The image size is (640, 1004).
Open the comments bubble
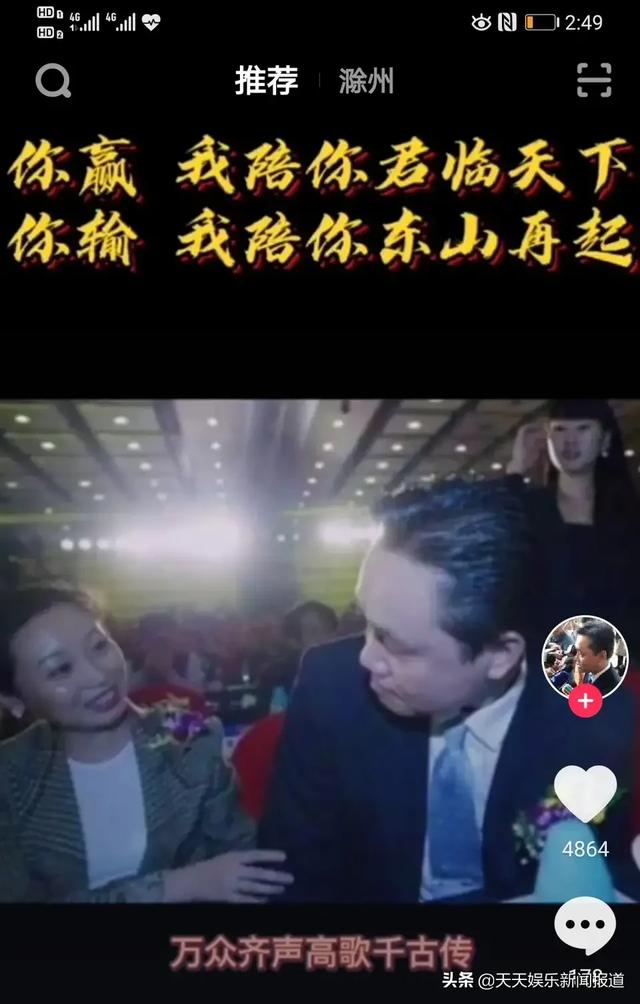click(585, 924)
